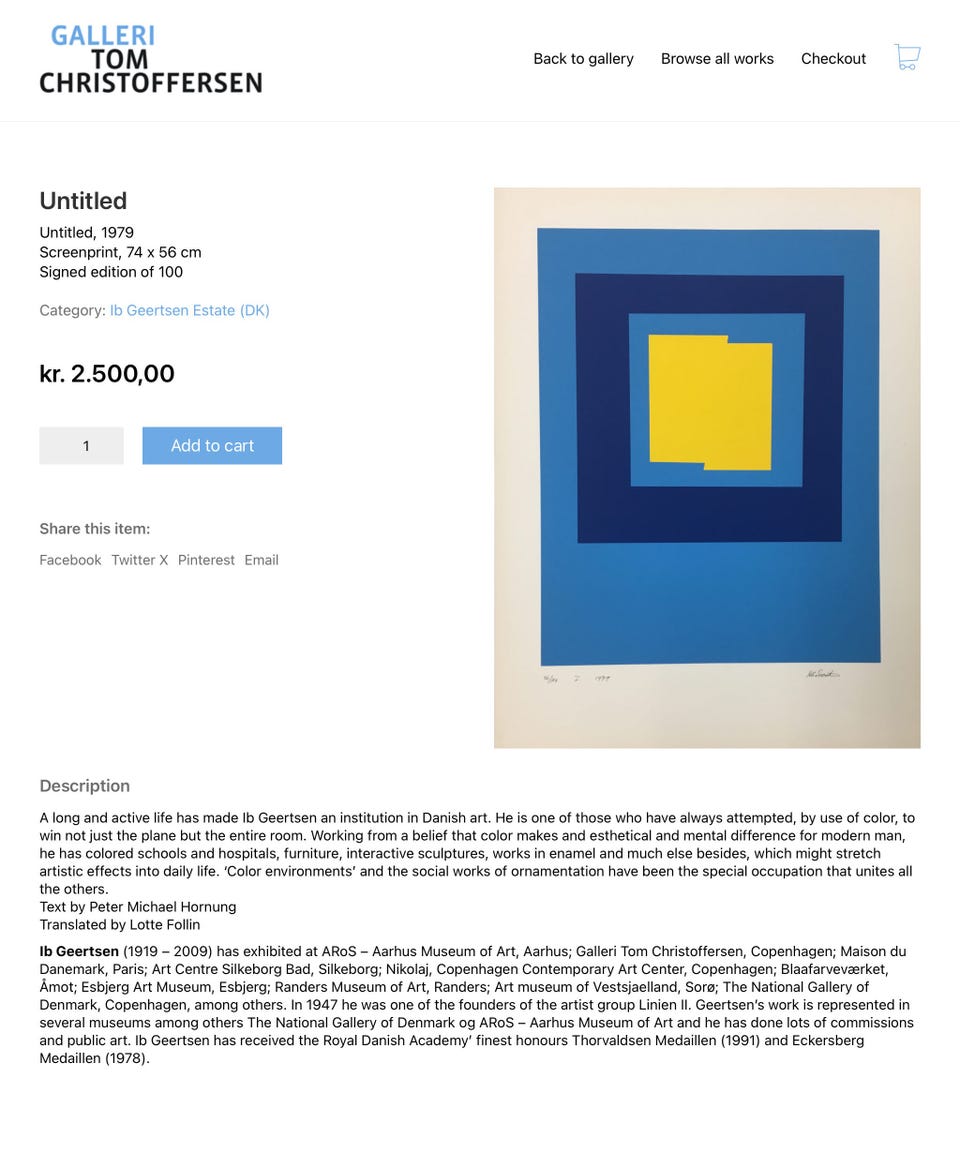This screenshot has width=960, height=1153.
Task: Click the Galleri Tom Christoffersen logo
Action: pyautogui.click(x=151, y=60)
